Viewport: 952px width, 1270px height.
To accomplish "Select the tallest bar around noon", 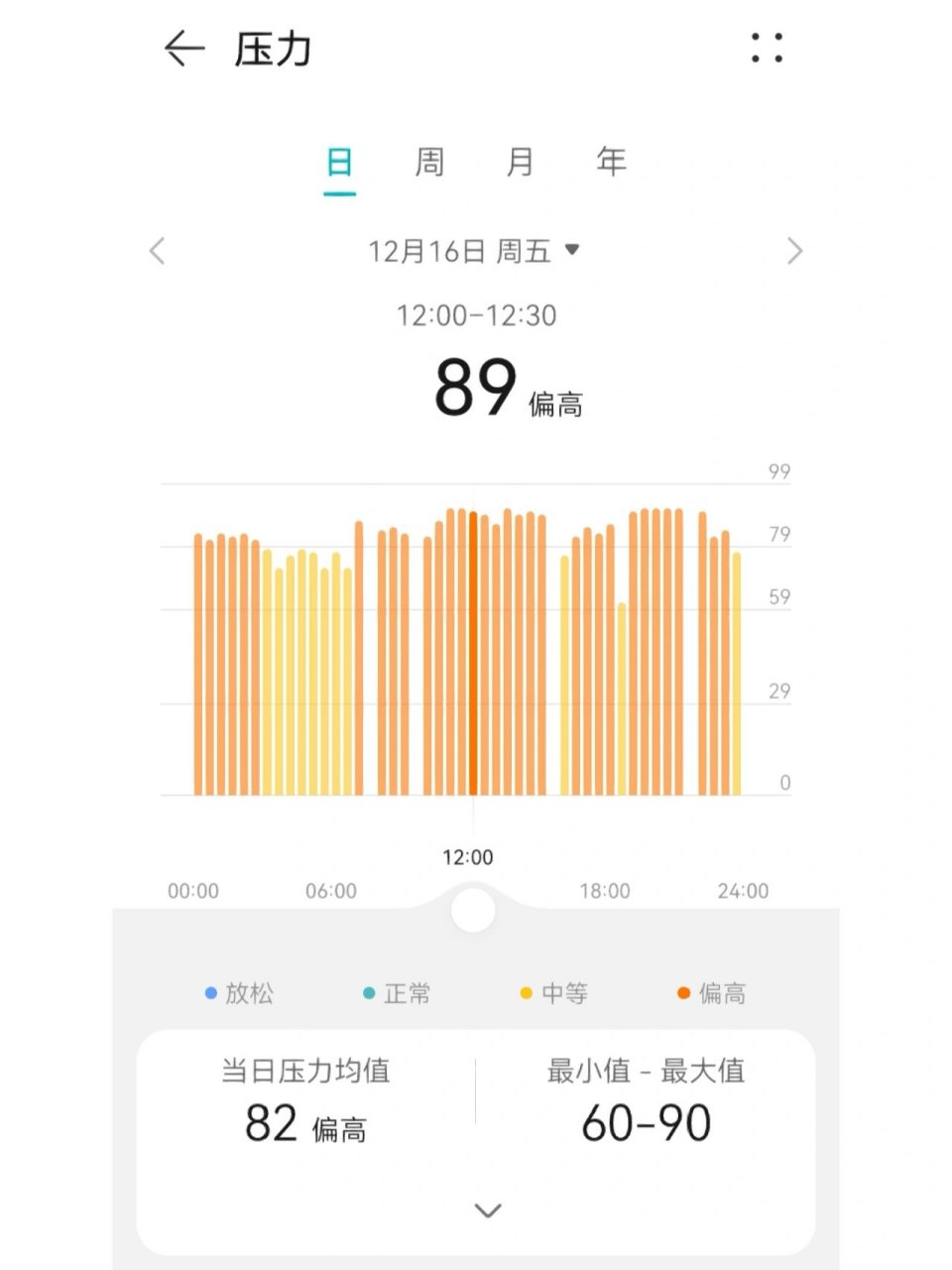I will 473,645.
